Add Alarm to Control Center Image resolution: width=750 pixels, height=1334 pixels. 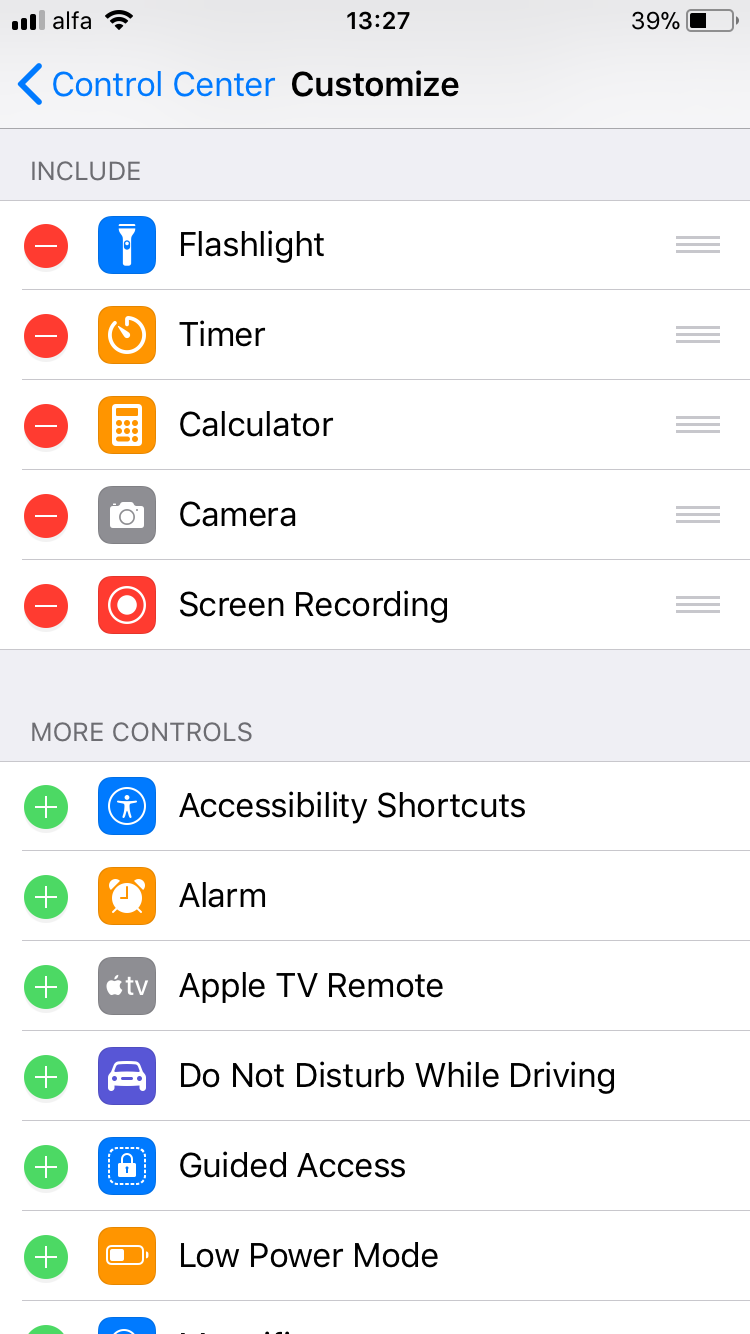point(46,896)
